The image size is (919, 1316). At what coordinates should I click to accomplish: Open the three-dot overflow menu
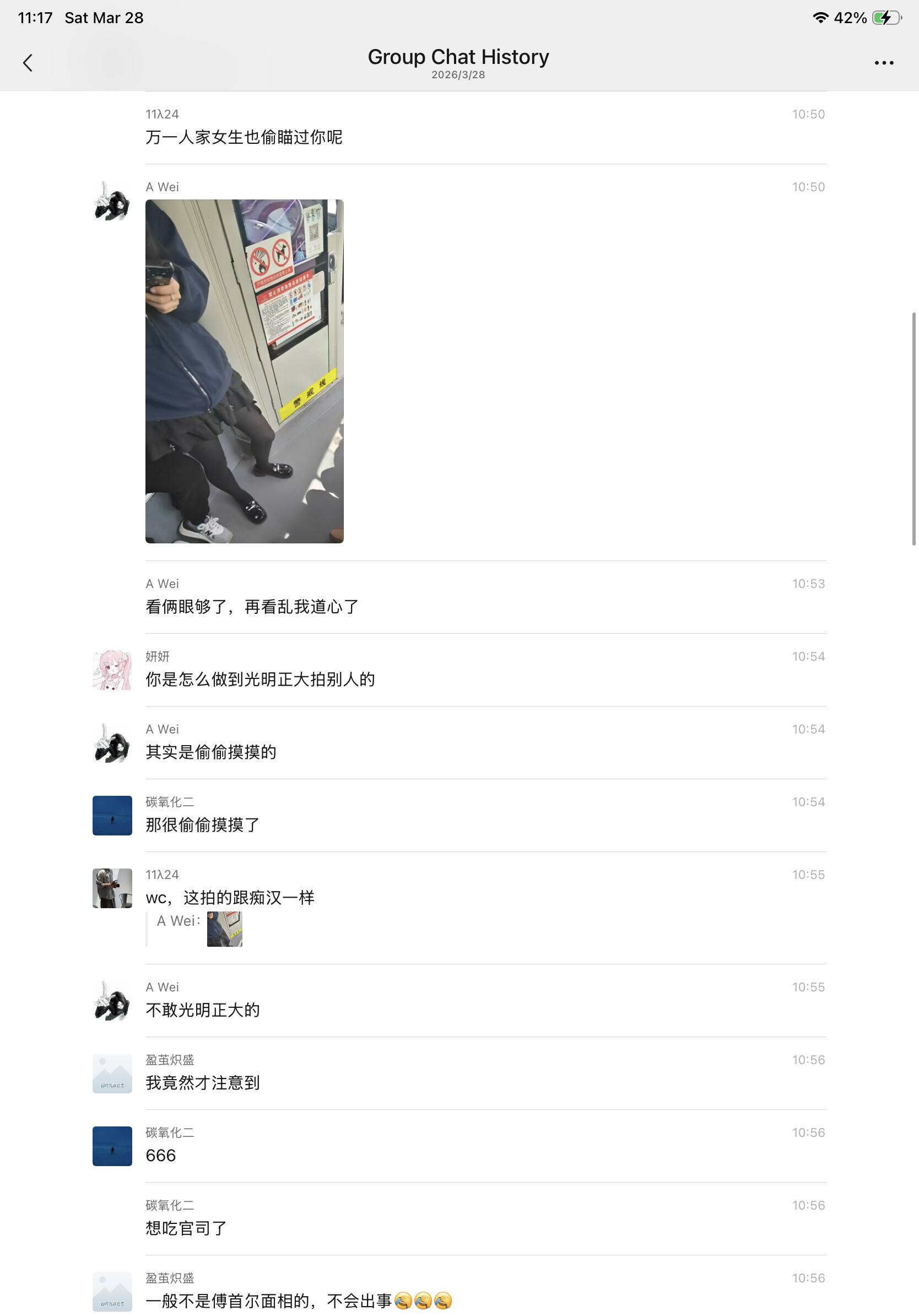click(x=884, y=62)
